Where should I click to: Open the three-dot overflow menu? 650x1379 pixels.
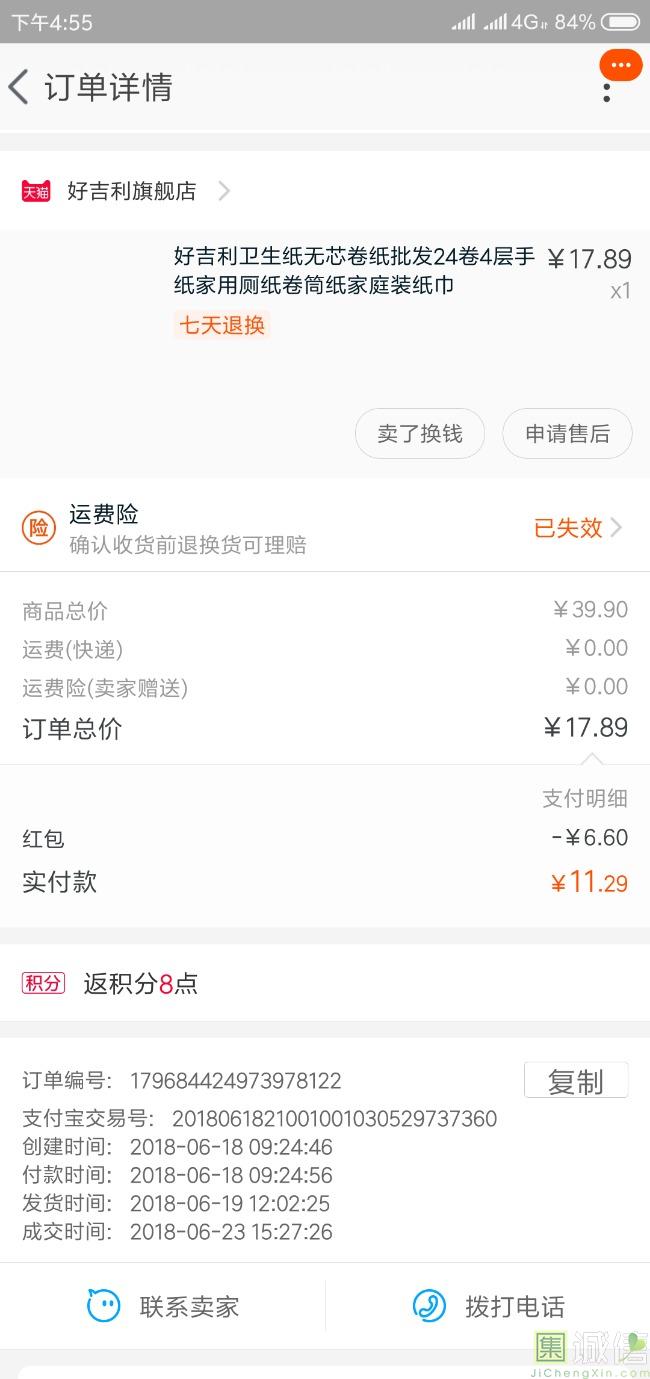[607, 88]
